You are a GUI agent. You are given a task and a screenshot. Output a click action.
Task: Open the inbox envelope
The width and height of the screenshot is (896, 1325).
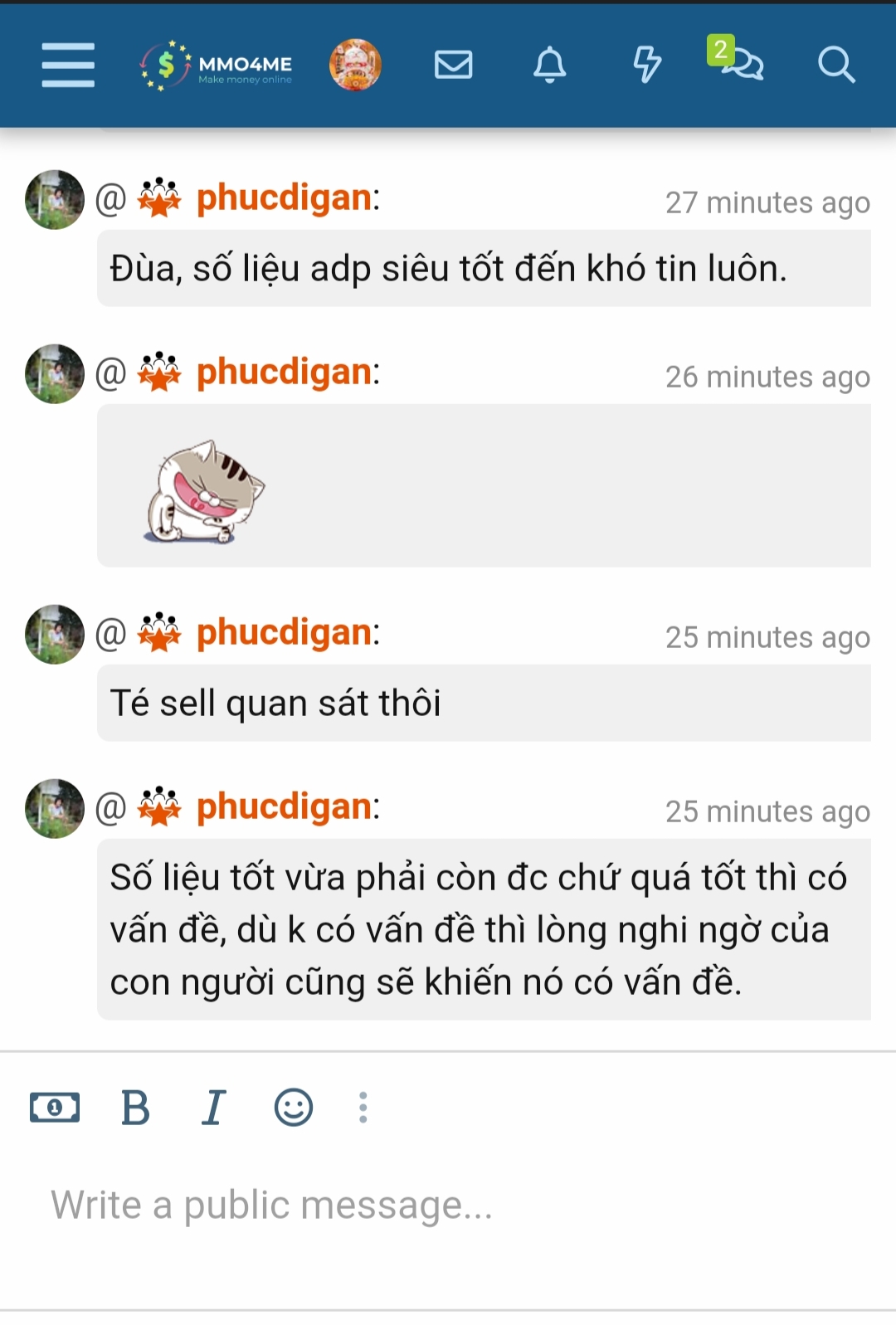(453, 65)
